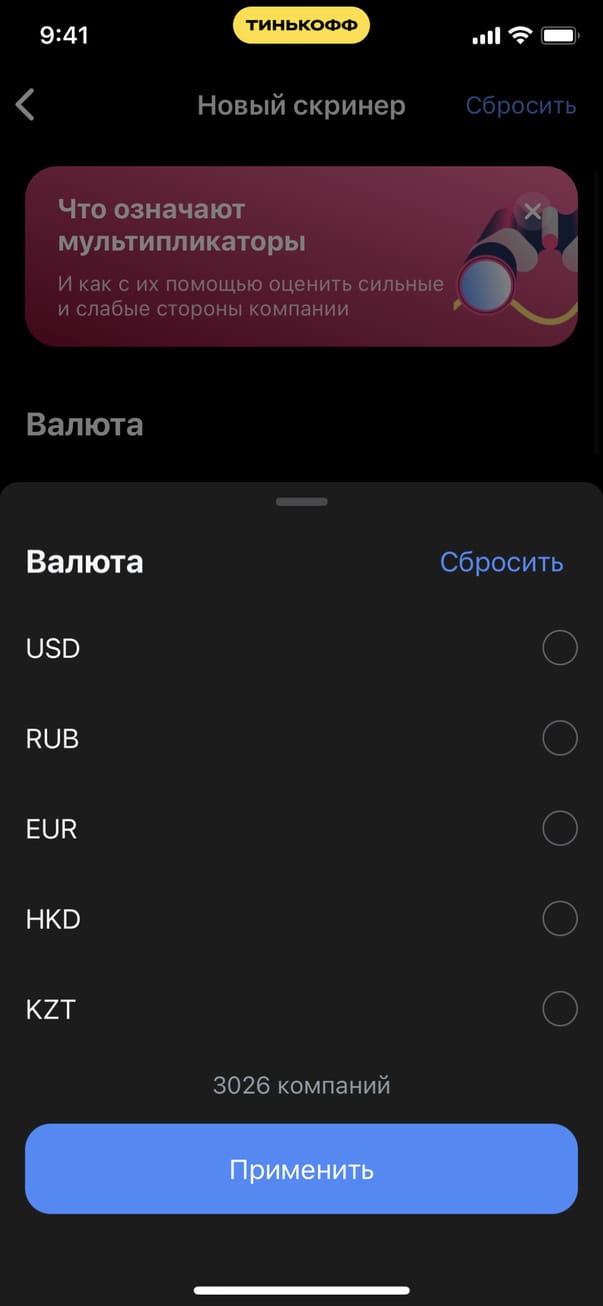Image resolution: width=603 pixels, height=1306 pixels.
Task: Select KZT currency option
Action: point(559,1009)
